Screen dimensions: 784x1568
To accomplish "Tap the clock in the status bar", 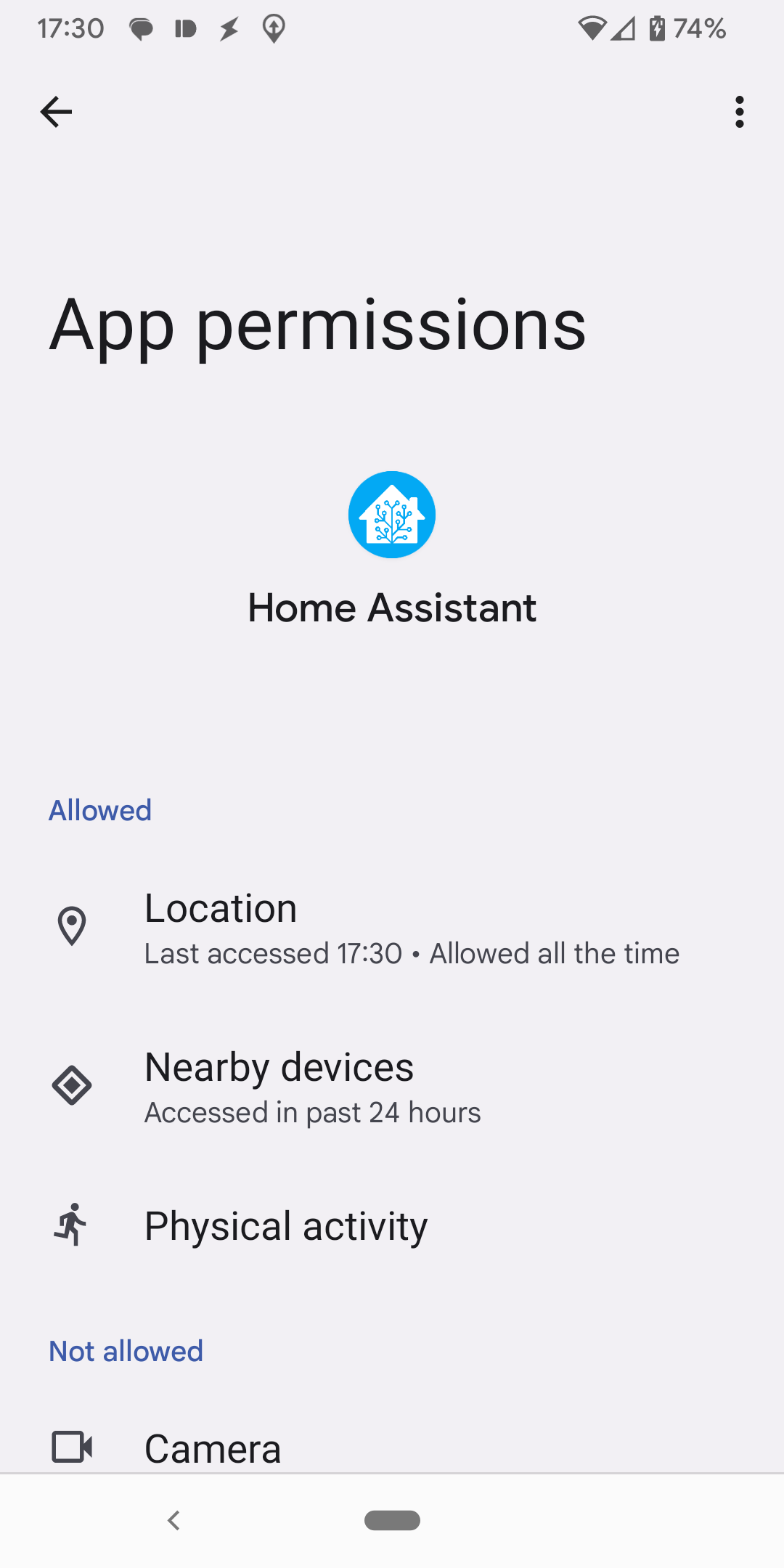I will 70,28.
